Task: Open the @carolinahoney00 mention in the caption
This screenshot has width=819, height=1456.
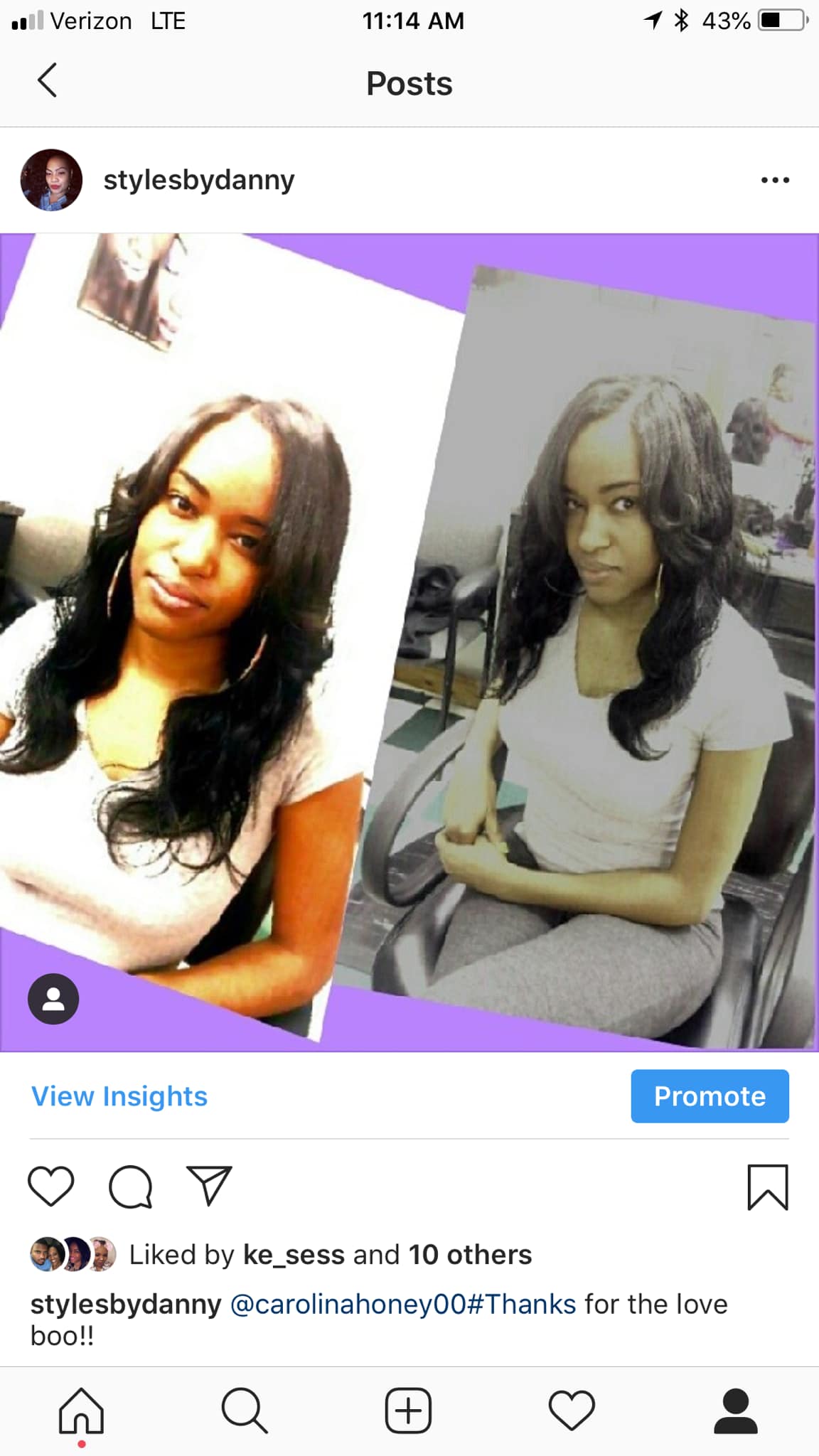Action: [x=348, y=1304]
